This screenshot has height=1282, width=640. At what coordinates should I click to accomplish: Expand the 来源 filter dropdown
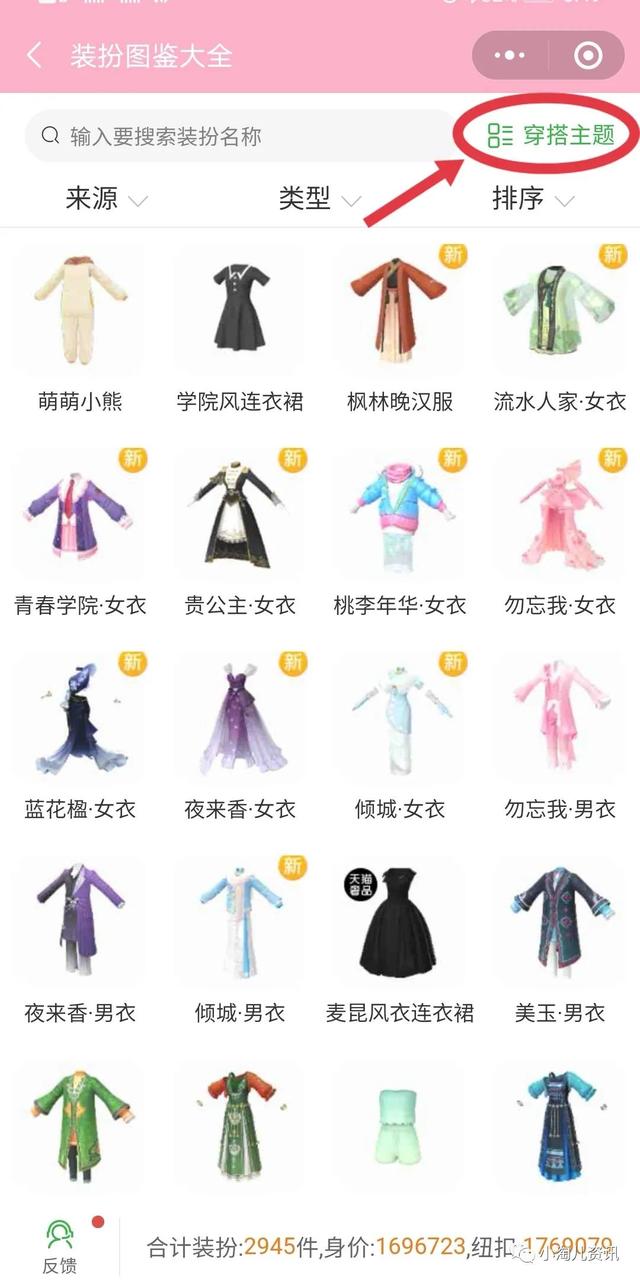106,199
